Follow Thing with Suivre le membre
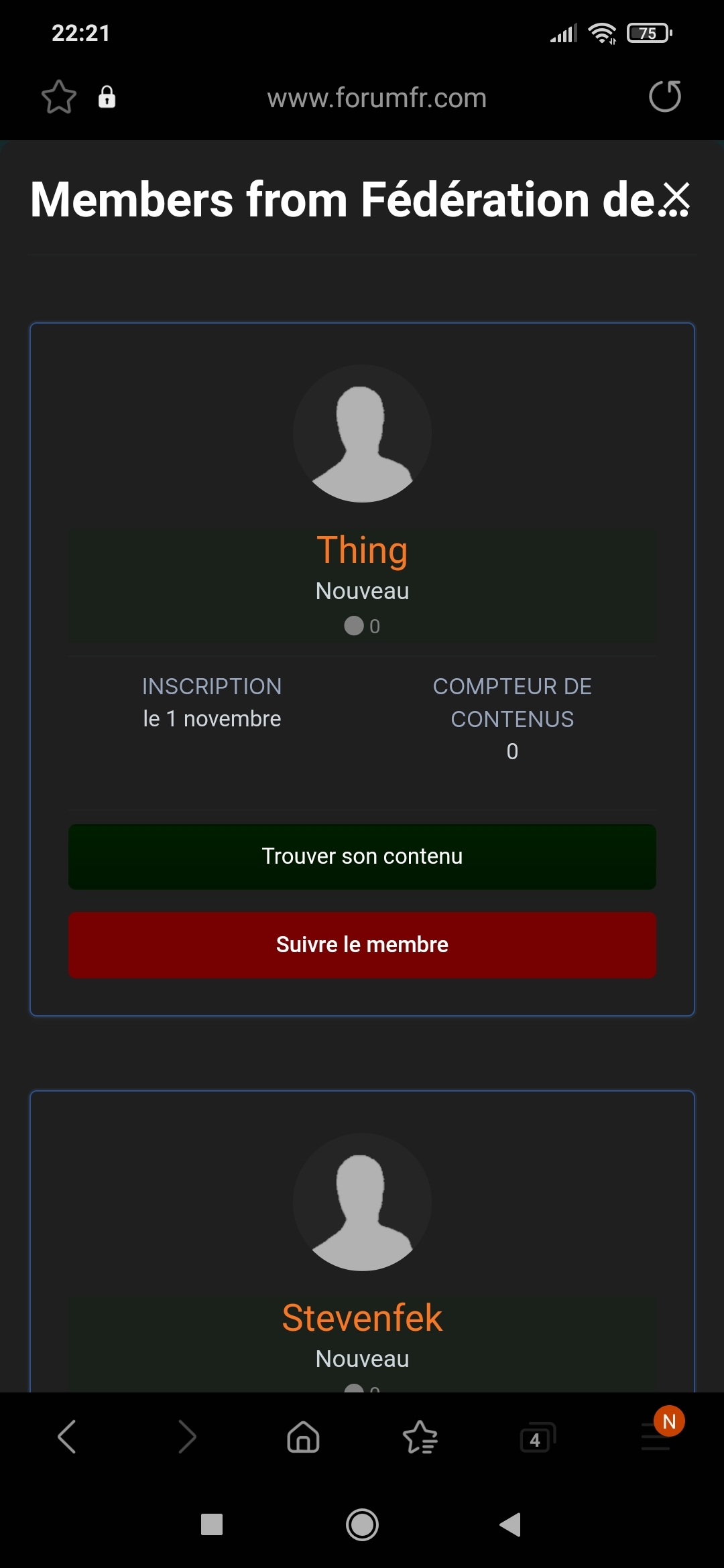The height and width of the screenshot is (1568, 724). (362, 945)
